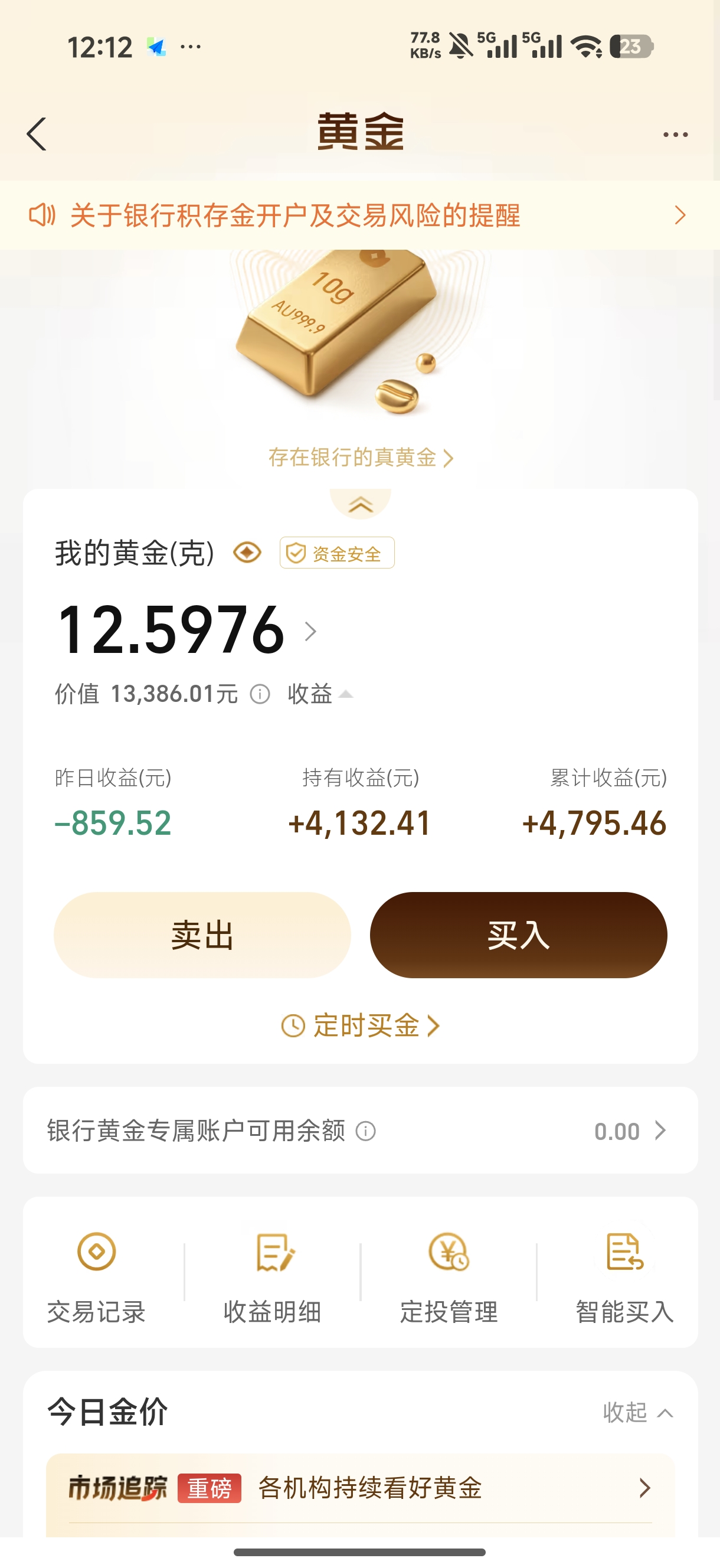Open the 银行积存金 risk reminder notice
The height and width of the screenshot is (1568, 720).
pyautogui.click(x=359, y=215)
